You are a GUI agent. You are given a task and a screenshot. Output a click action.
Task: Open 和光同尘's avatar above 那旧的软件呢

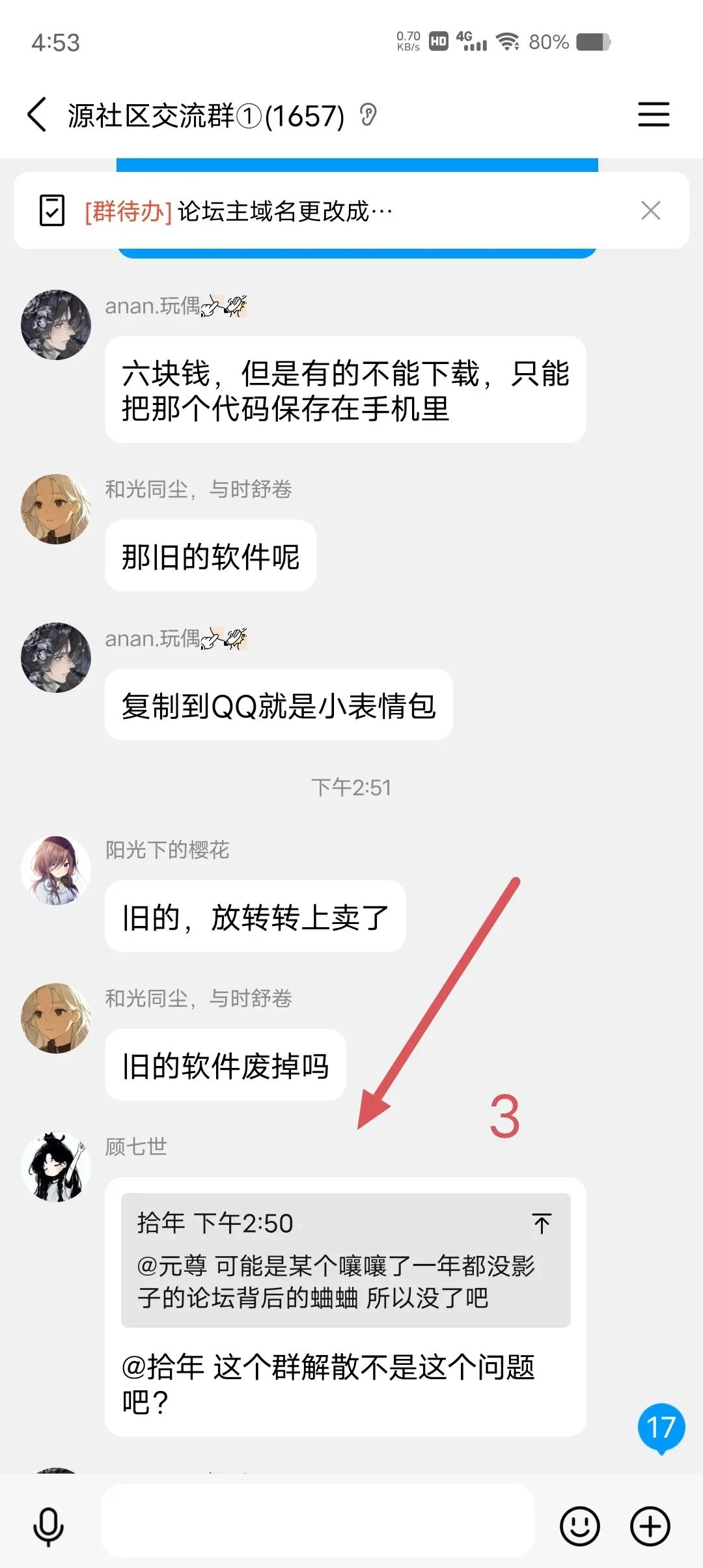56,509
